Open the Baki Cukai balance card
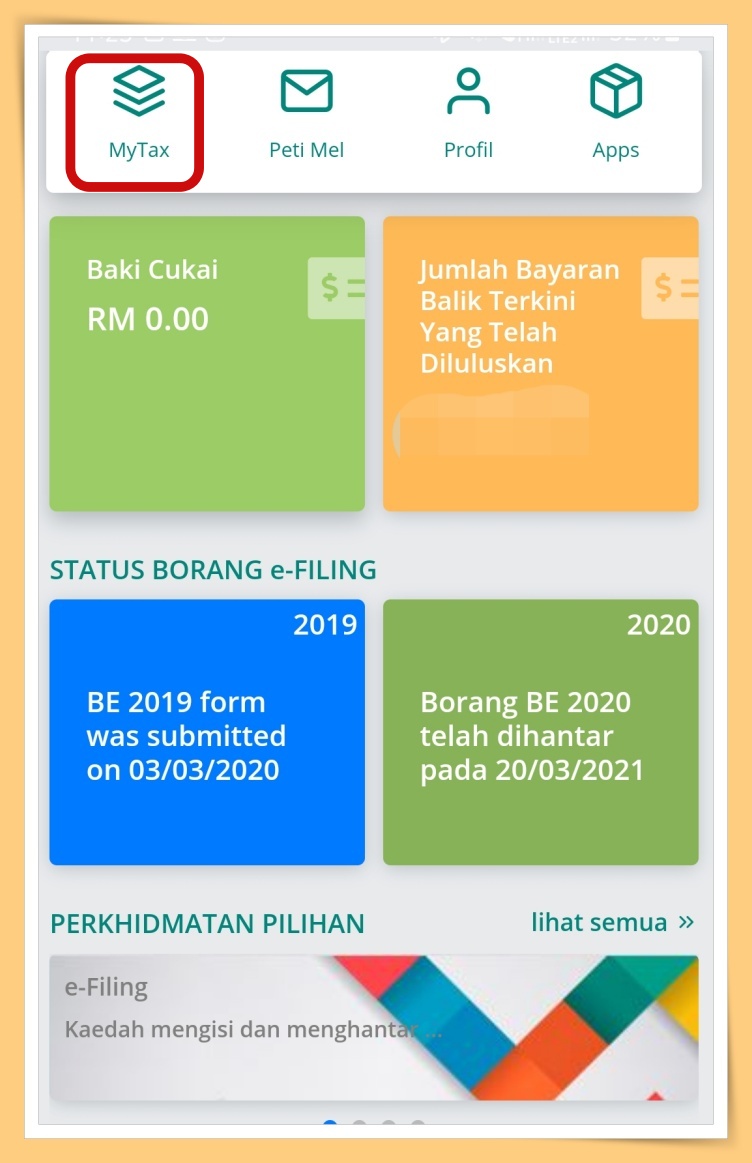 tap(207, 364)
